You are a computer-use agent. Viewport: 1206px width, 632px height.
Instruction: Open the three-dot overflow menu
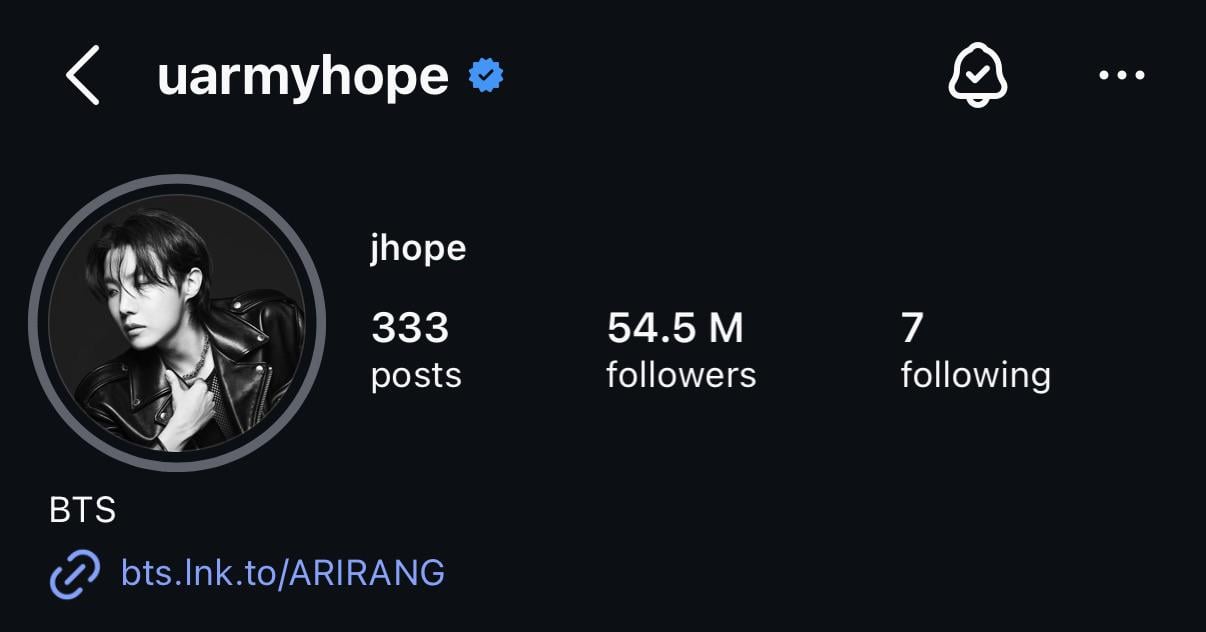pyautogui.click(x=1121, y=76)
